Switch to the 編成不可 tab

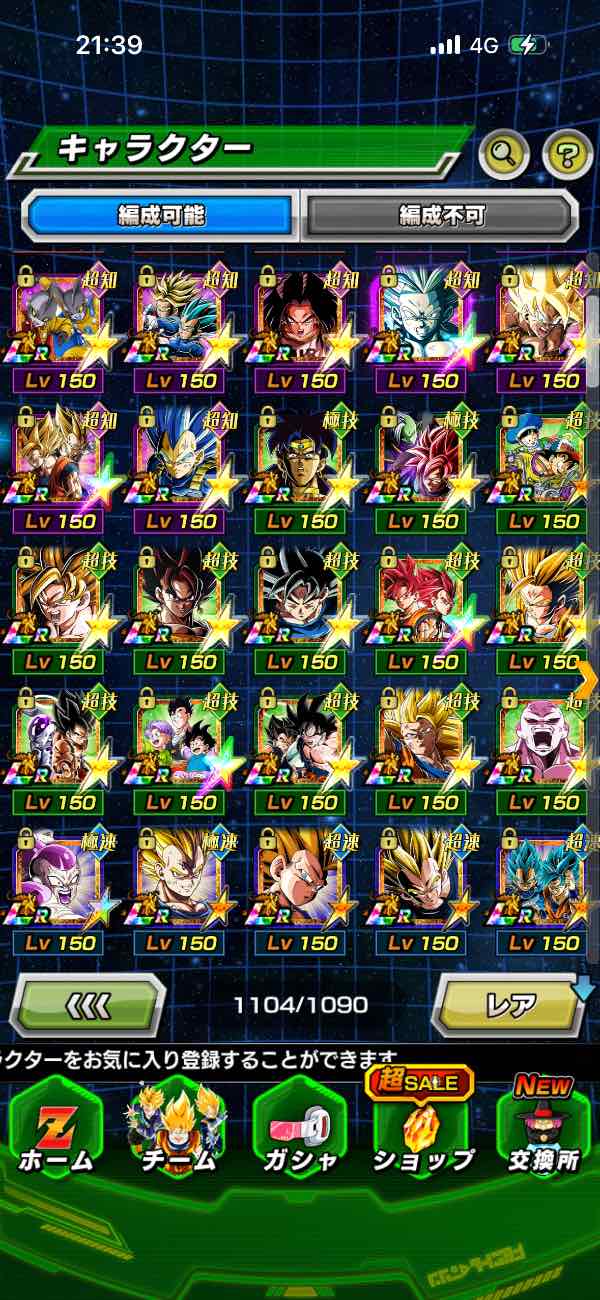pyautogui.click(x=441, y=215)
